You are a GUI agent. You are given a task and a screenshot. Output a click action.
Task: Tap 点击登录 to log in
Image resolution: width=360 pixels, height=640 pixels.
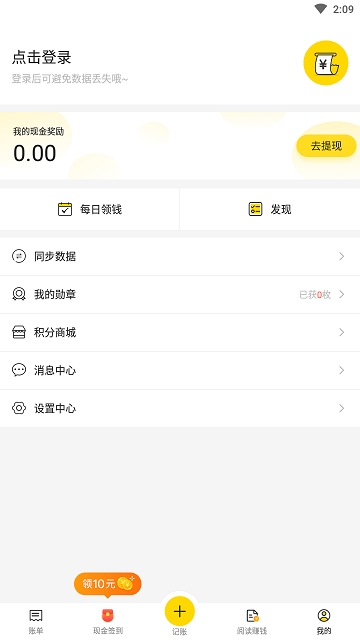(x=42, y=57)
